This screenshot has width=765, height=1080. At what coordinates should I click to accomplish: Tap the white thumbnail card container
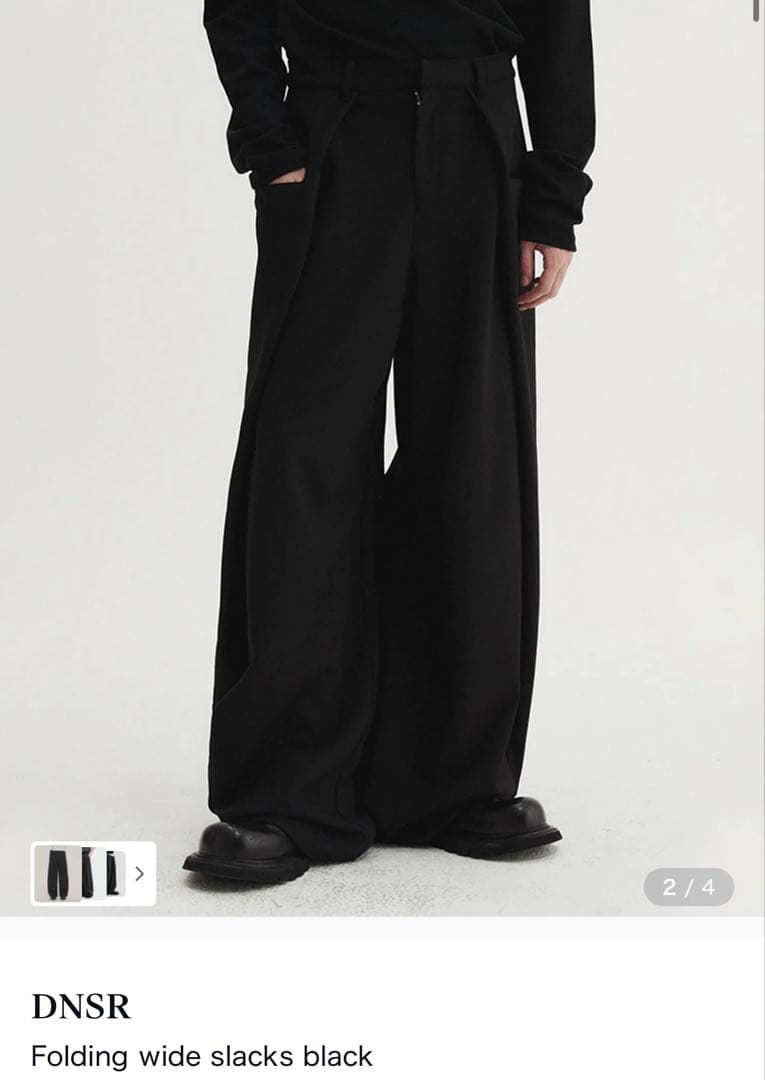[95, 872]
